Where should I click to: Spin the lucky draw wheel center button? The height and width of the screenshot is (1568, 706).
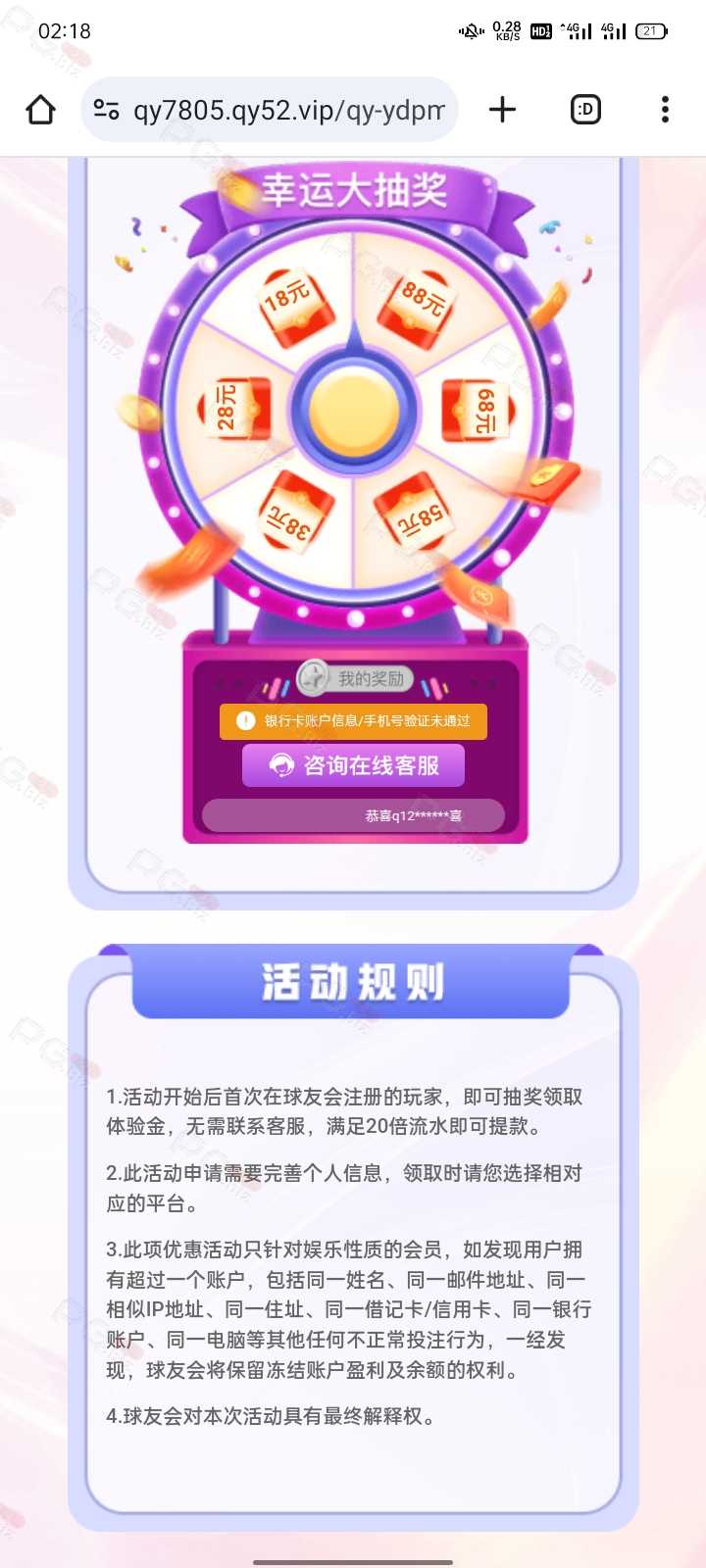pyautogui.click(x=354, y=411)
